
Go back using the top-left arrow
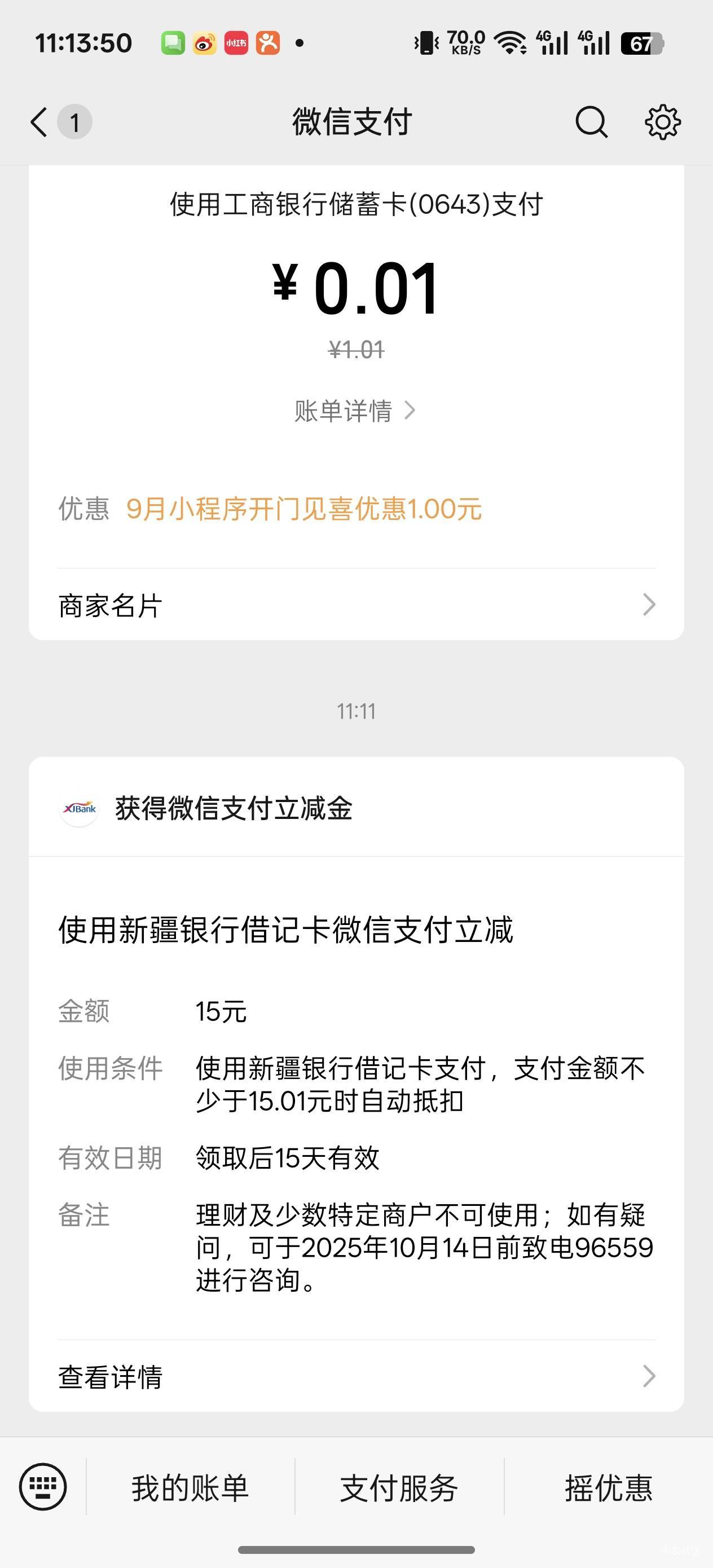pyautogui.click(x=39, y=122)
